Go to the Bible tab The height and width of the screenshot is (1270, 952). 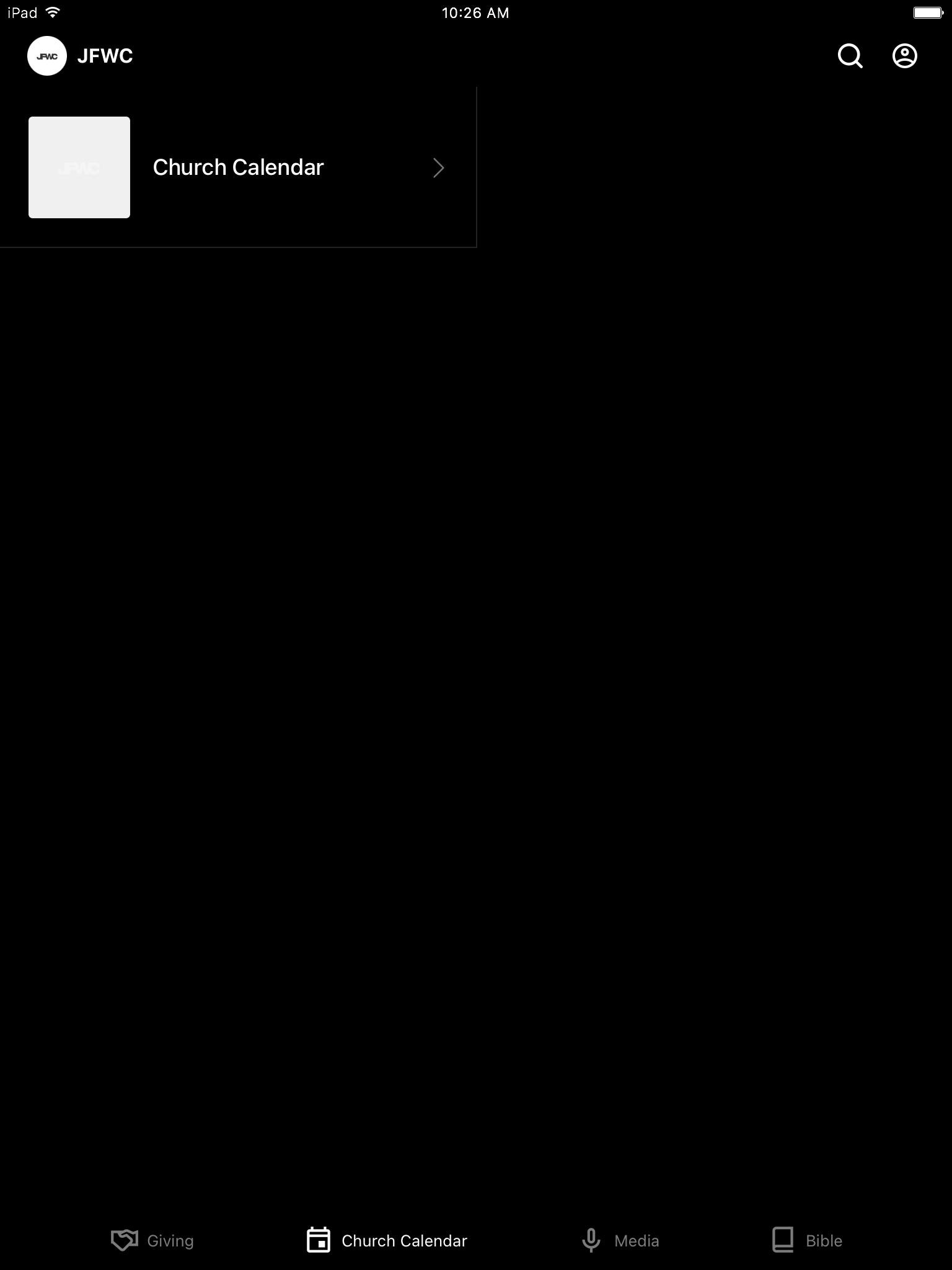pyautogui.click(x=807, y=1240)
